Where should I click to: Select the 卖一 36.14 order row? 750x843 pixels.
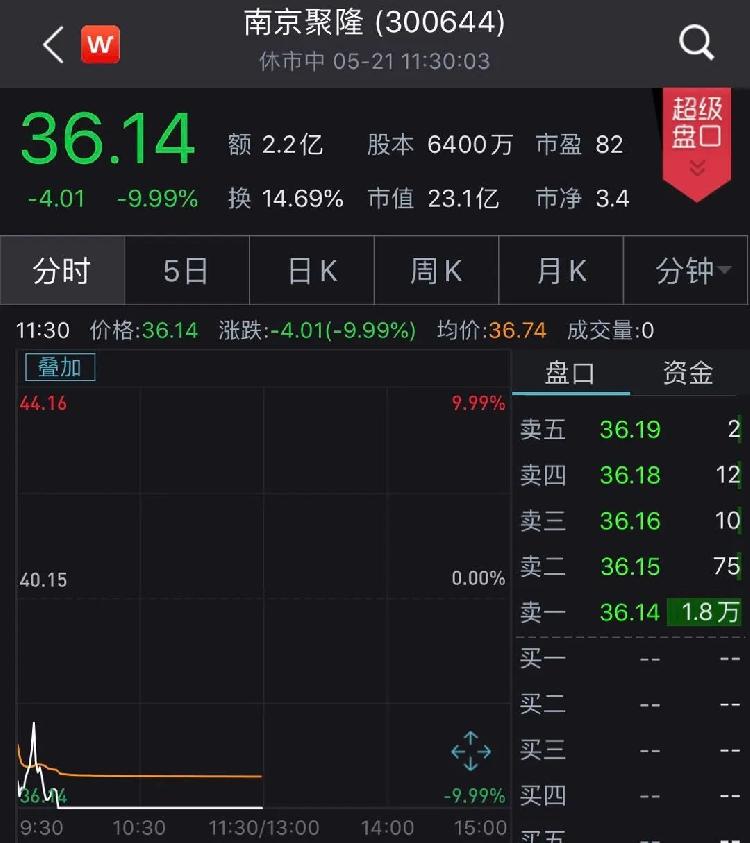point(630,612)
